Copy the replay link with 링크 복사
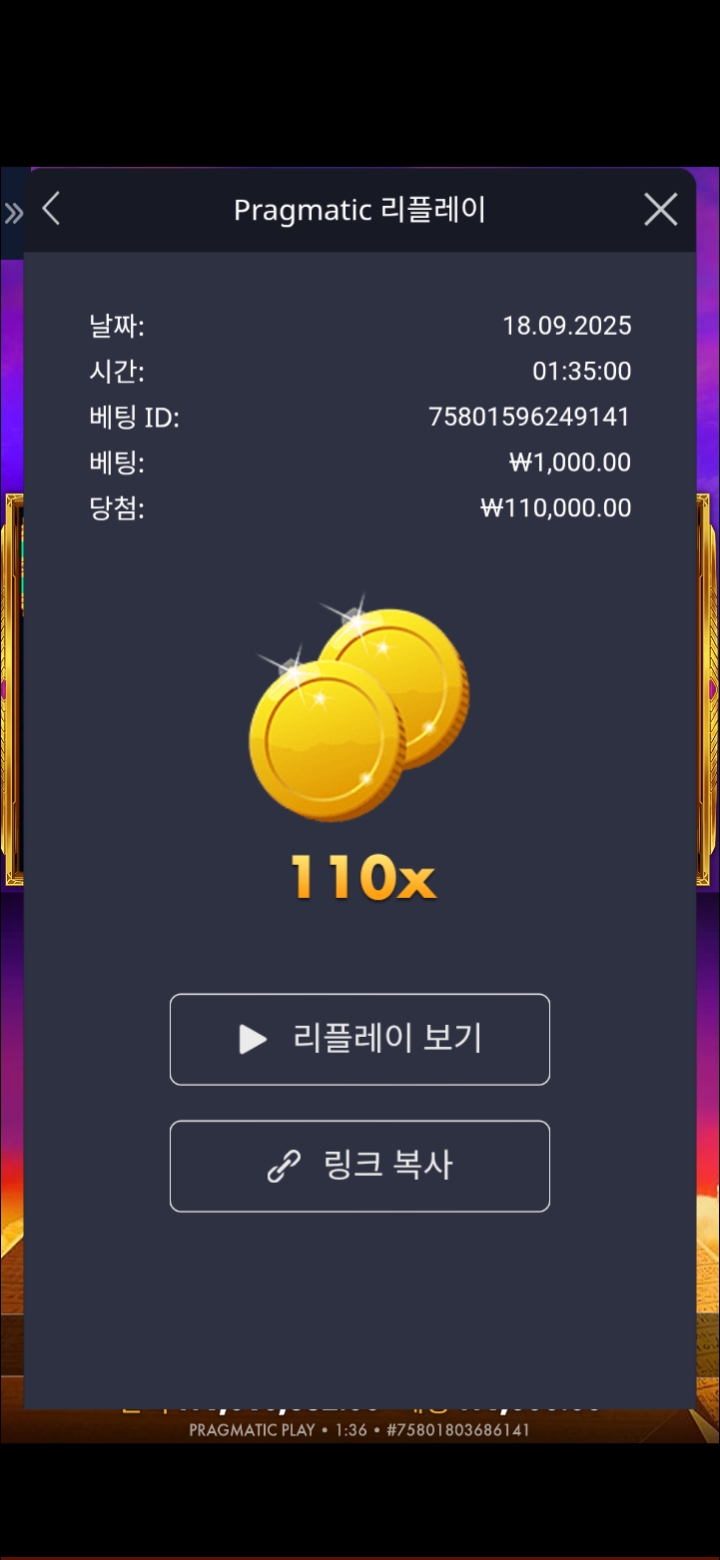The height and width of the screenshot is (1560, 720). point(360,1166)
